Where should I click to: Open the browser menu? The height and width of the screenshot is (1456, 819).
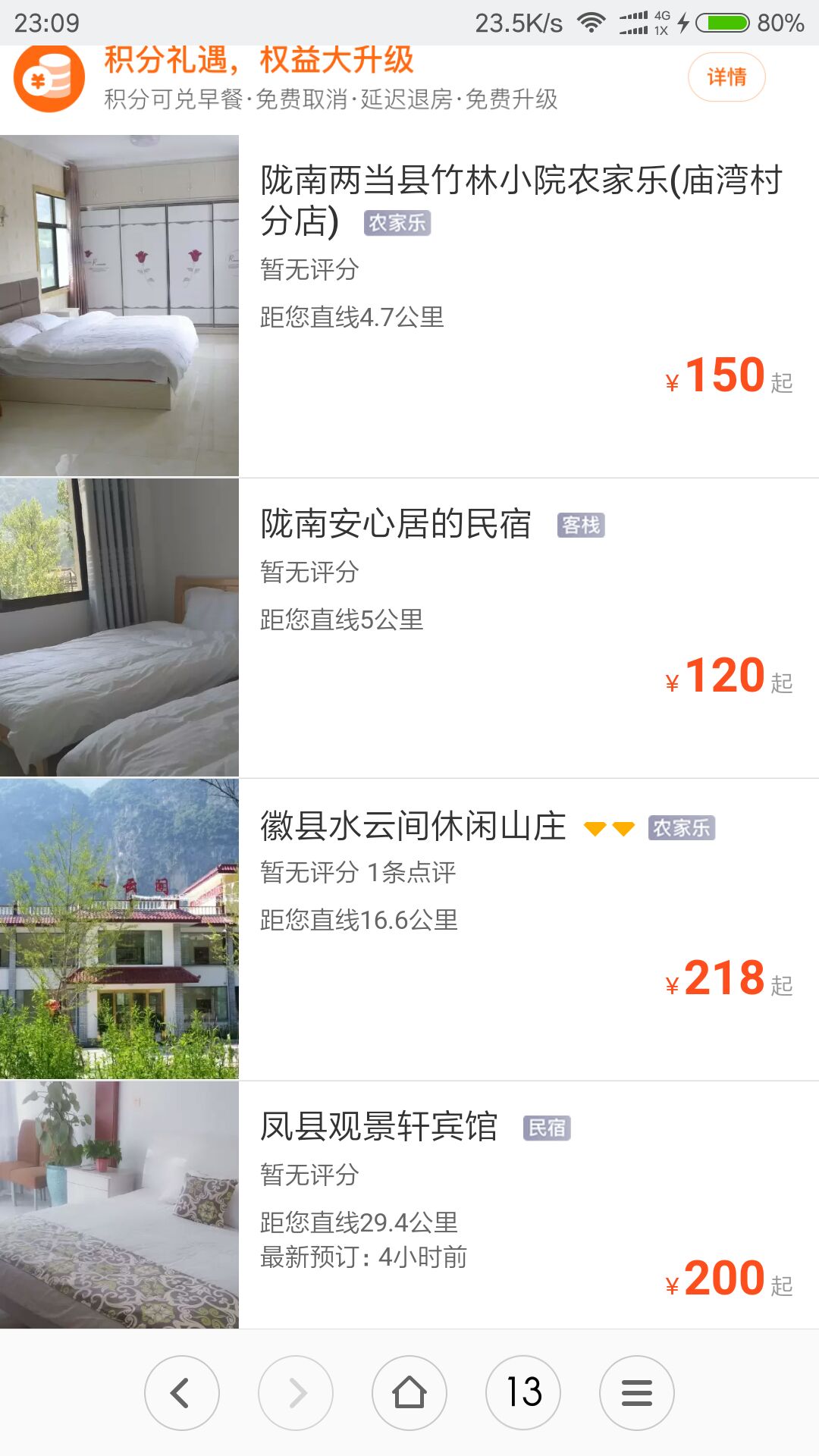coord(637,1393)
